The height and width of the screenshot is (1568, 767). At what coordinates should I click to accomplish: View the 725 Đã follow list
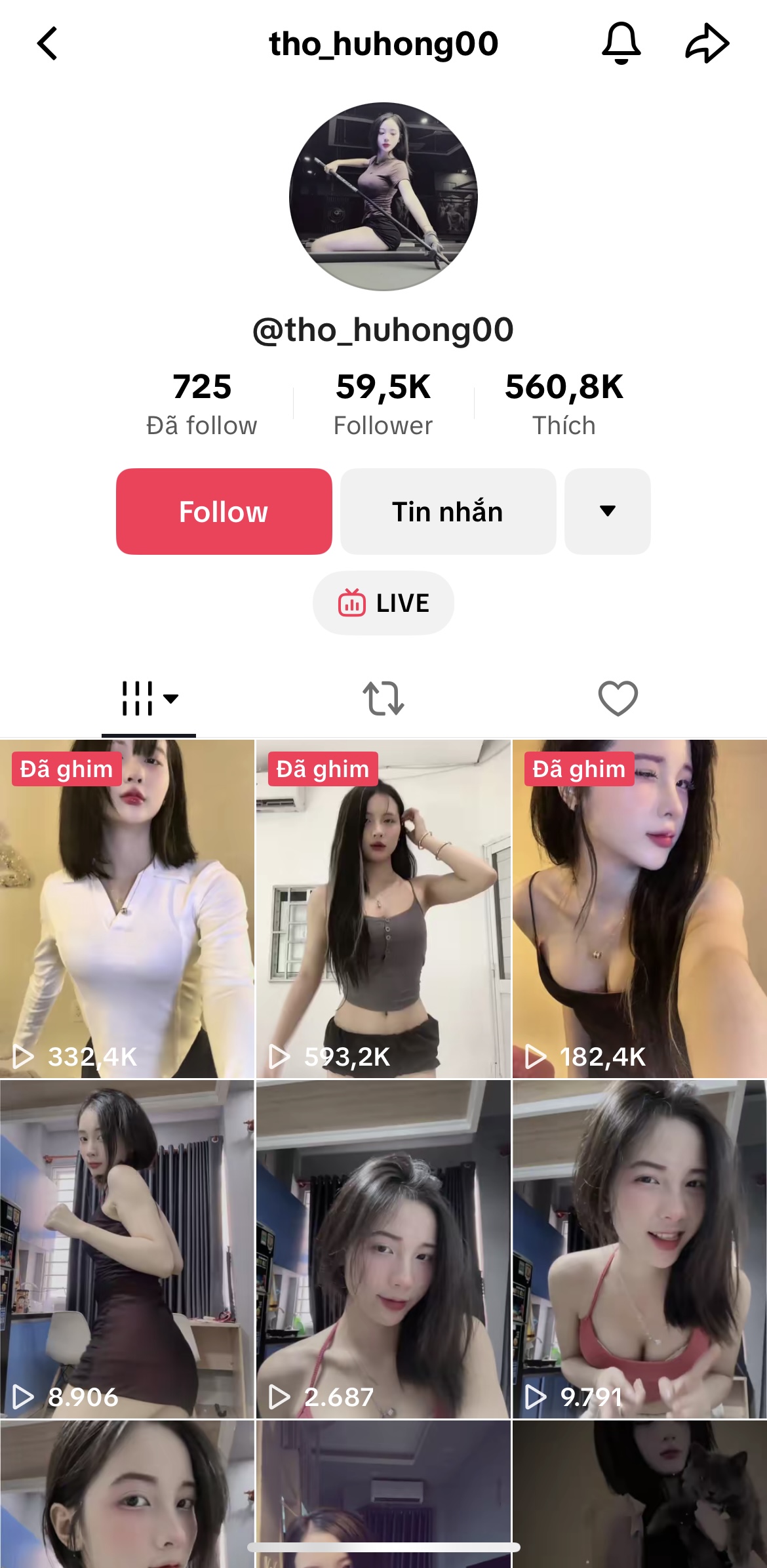[x=202, y=404]
